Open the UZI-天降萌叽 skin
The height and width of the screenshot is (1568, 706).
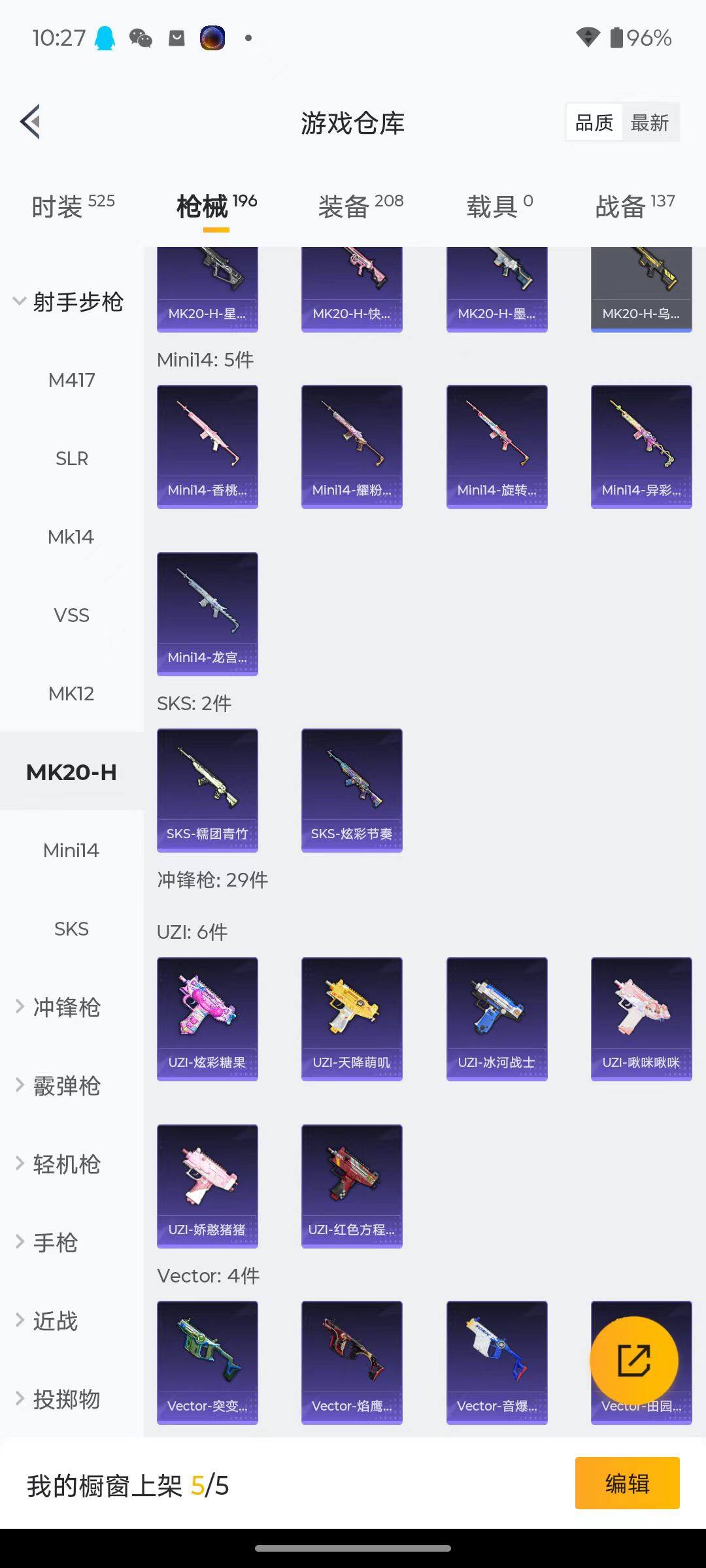(x=352, y=1019)
